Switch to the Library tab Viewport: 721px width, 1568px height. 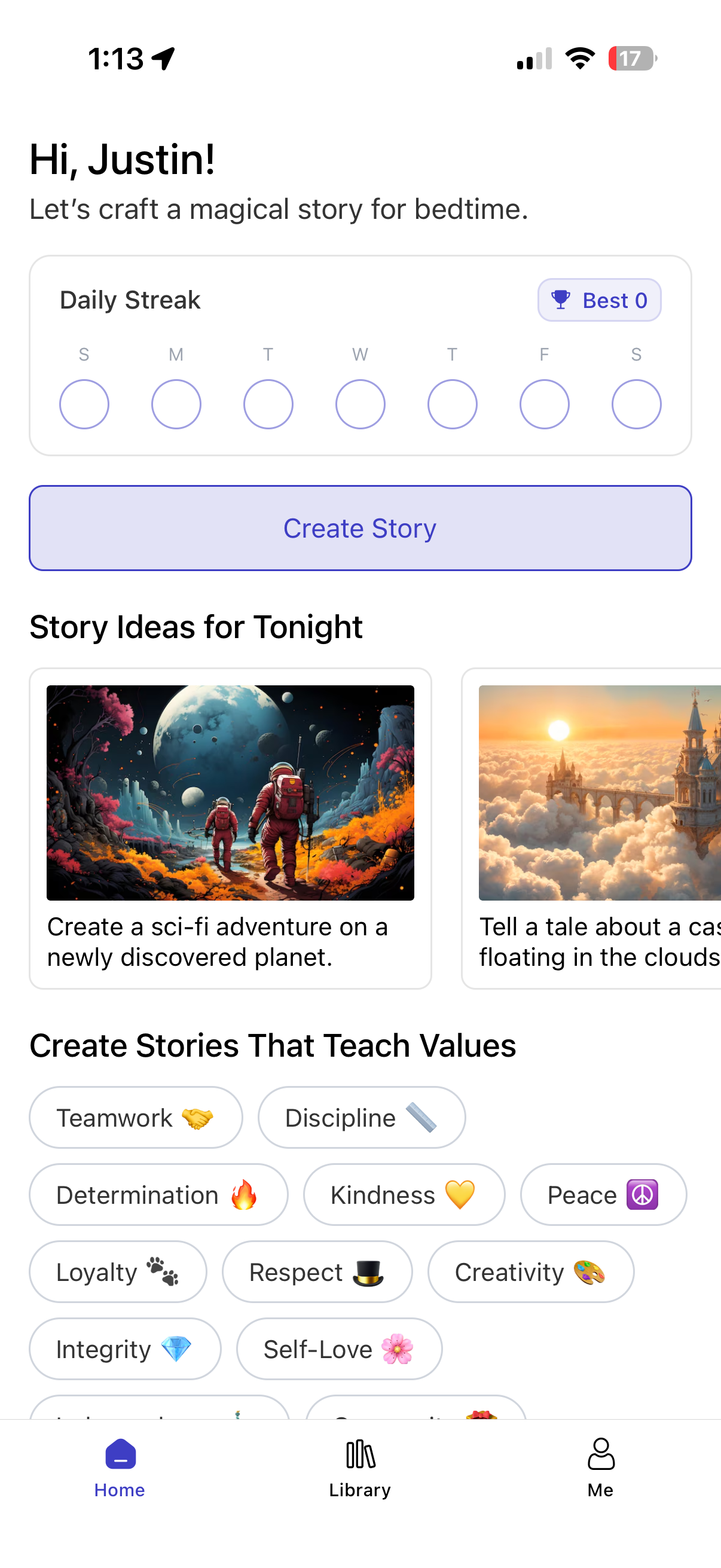coord(360,1468)
